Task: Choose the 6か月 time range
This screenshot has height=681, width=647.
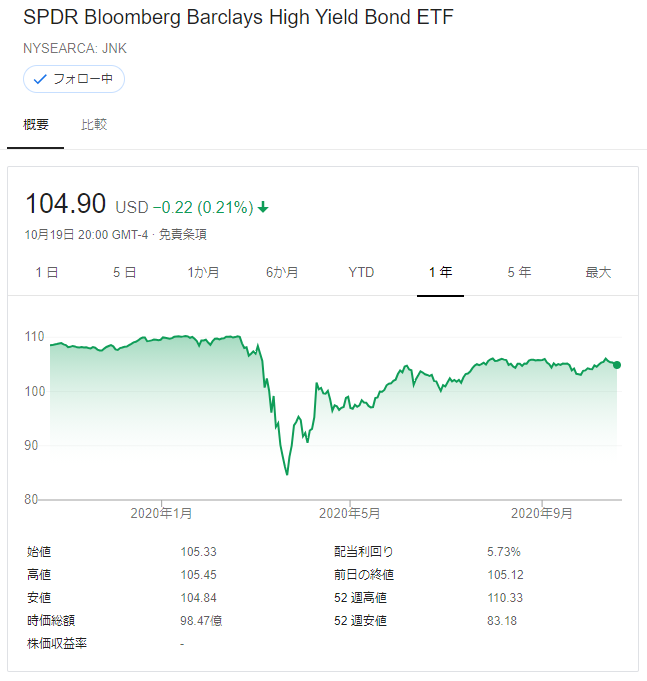Action: click(x=282, y=272)
